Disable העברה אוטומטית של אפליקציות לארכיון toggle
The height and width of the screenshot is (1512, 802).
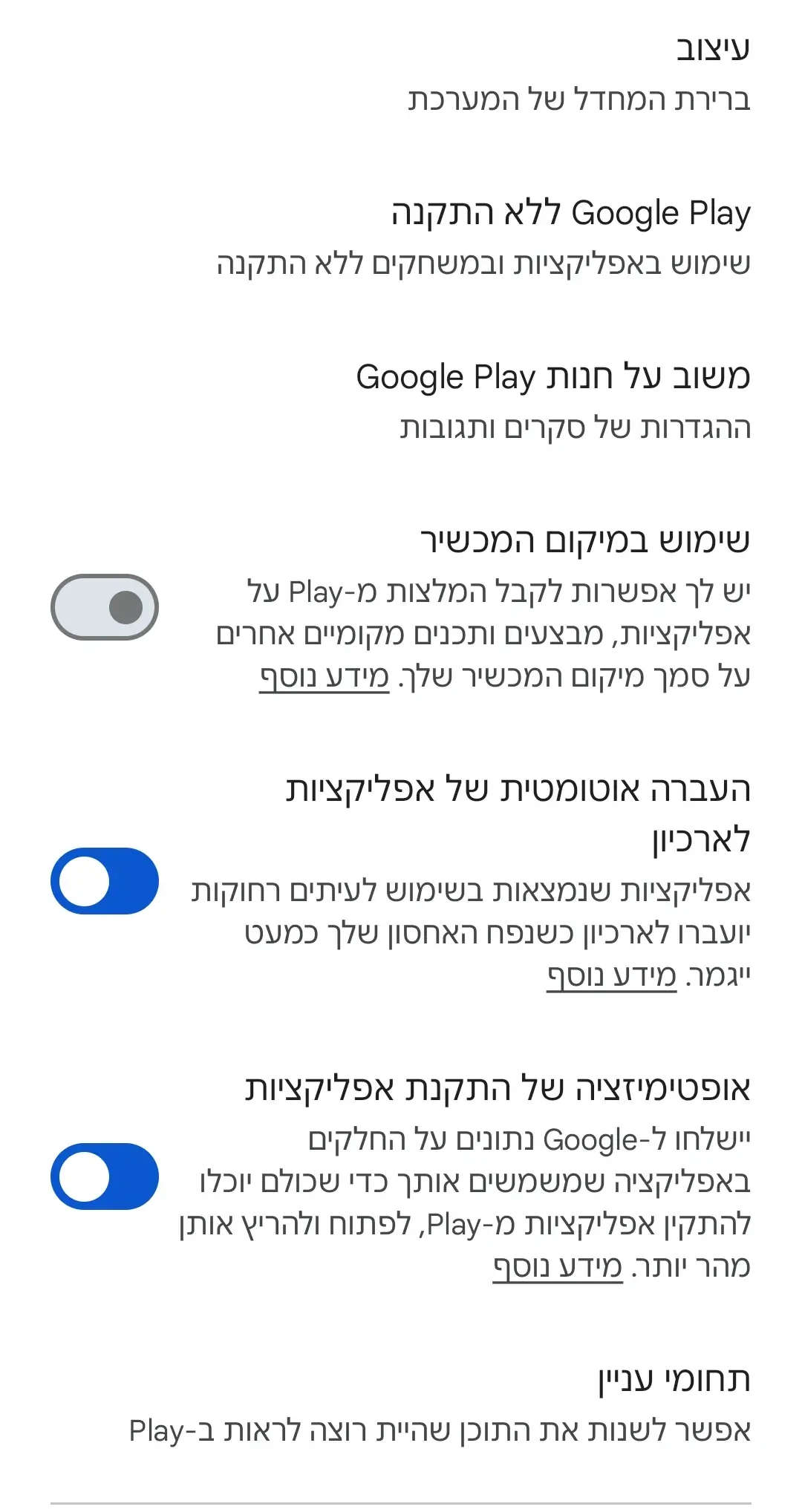pyautogui.click(x=105, y=881)
